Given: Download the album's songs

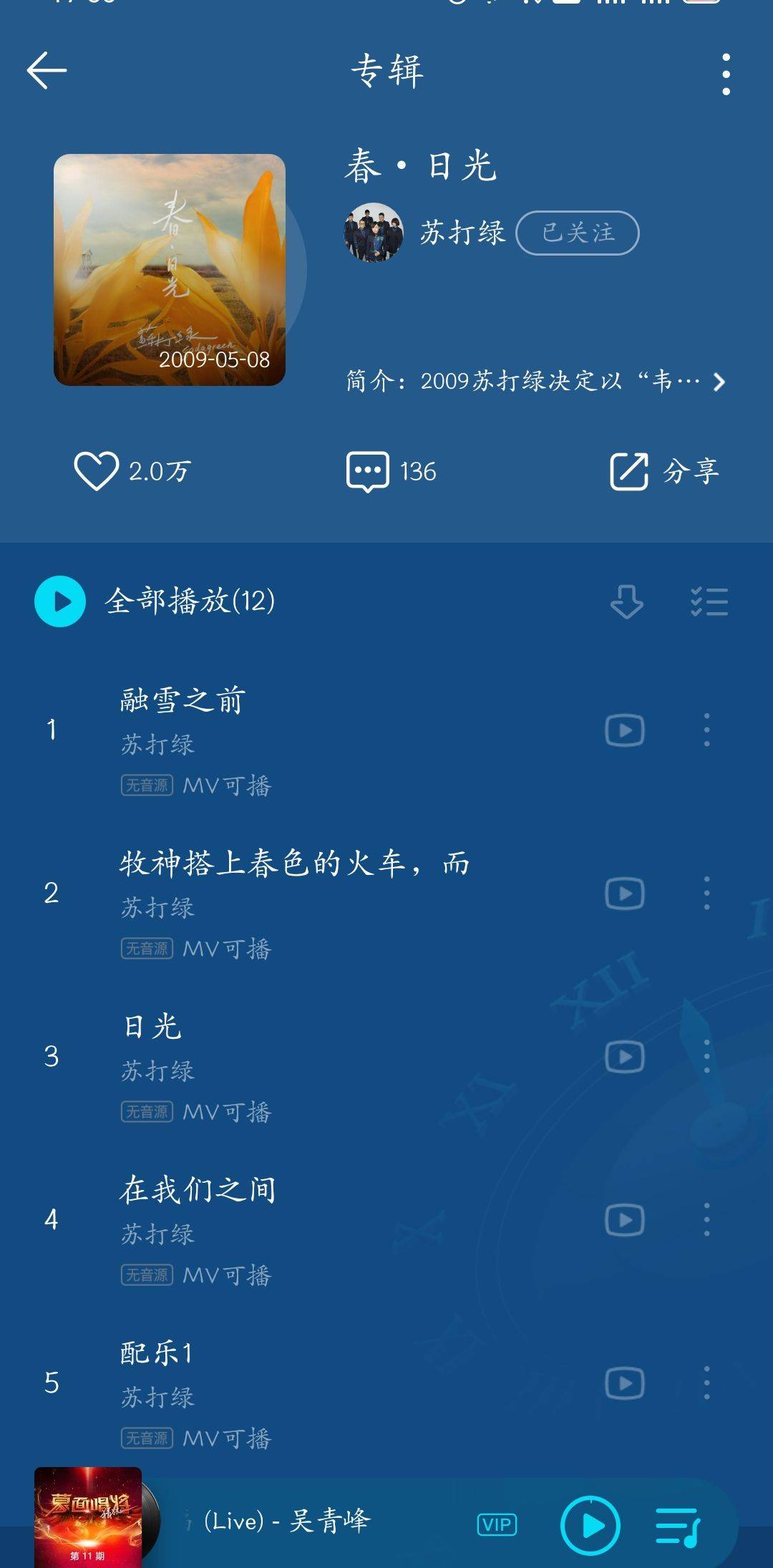Looking at the screenshot, I should tap(626, 601).
